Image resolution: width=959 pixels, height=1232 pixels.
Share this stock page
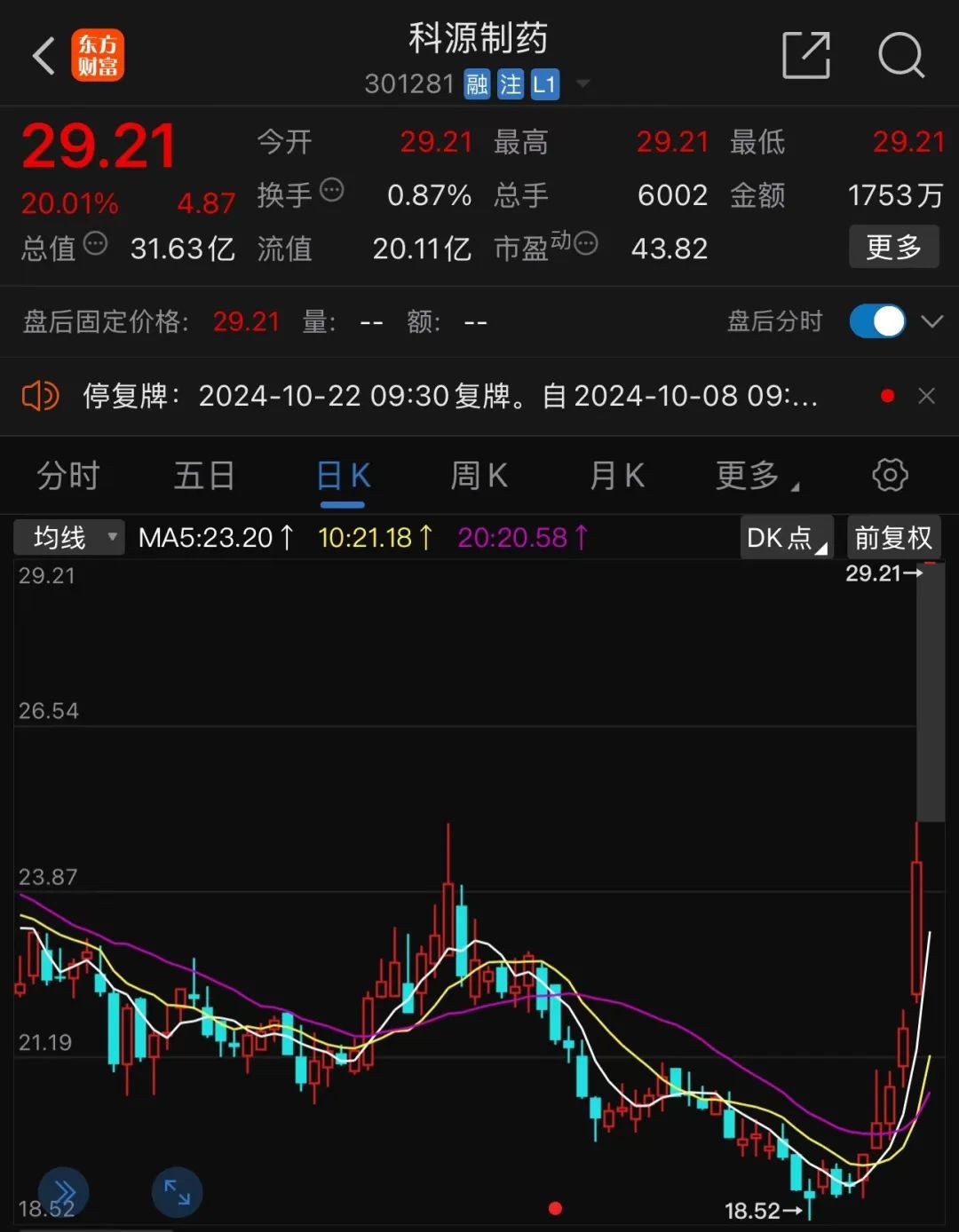(x=805, y=56)
